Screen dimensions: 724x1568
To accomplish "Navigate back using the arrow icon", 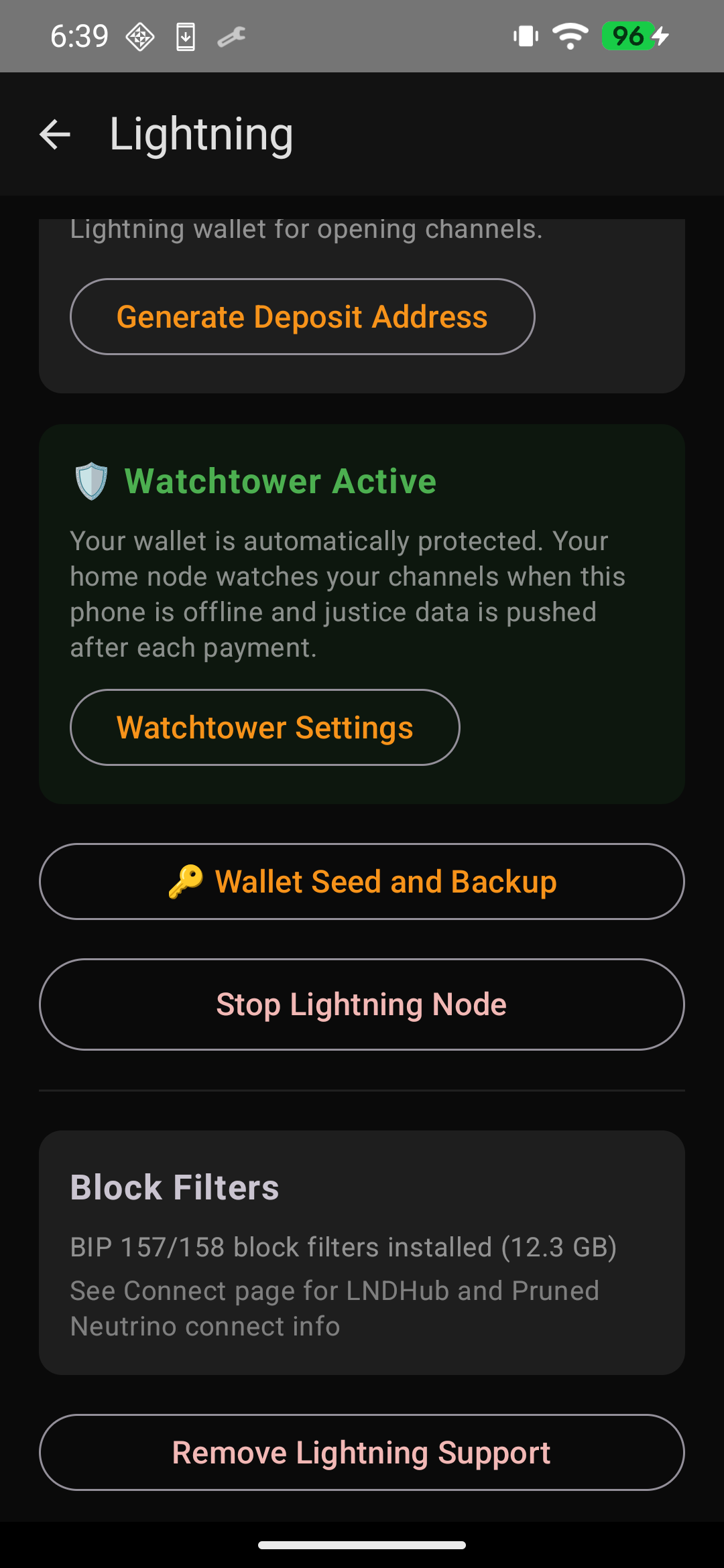I will (55, 134).
